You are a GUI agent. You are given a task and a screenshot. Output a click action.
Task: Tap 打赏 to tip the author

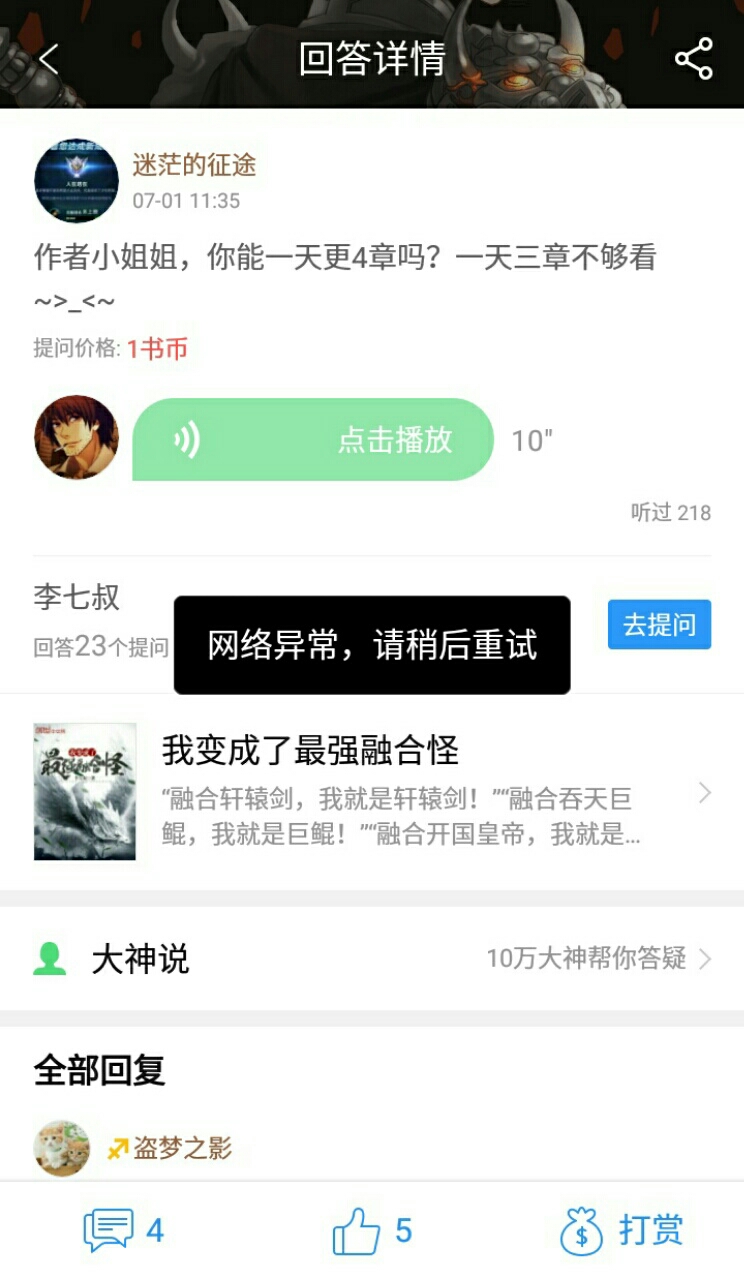tap(622, 1230)
